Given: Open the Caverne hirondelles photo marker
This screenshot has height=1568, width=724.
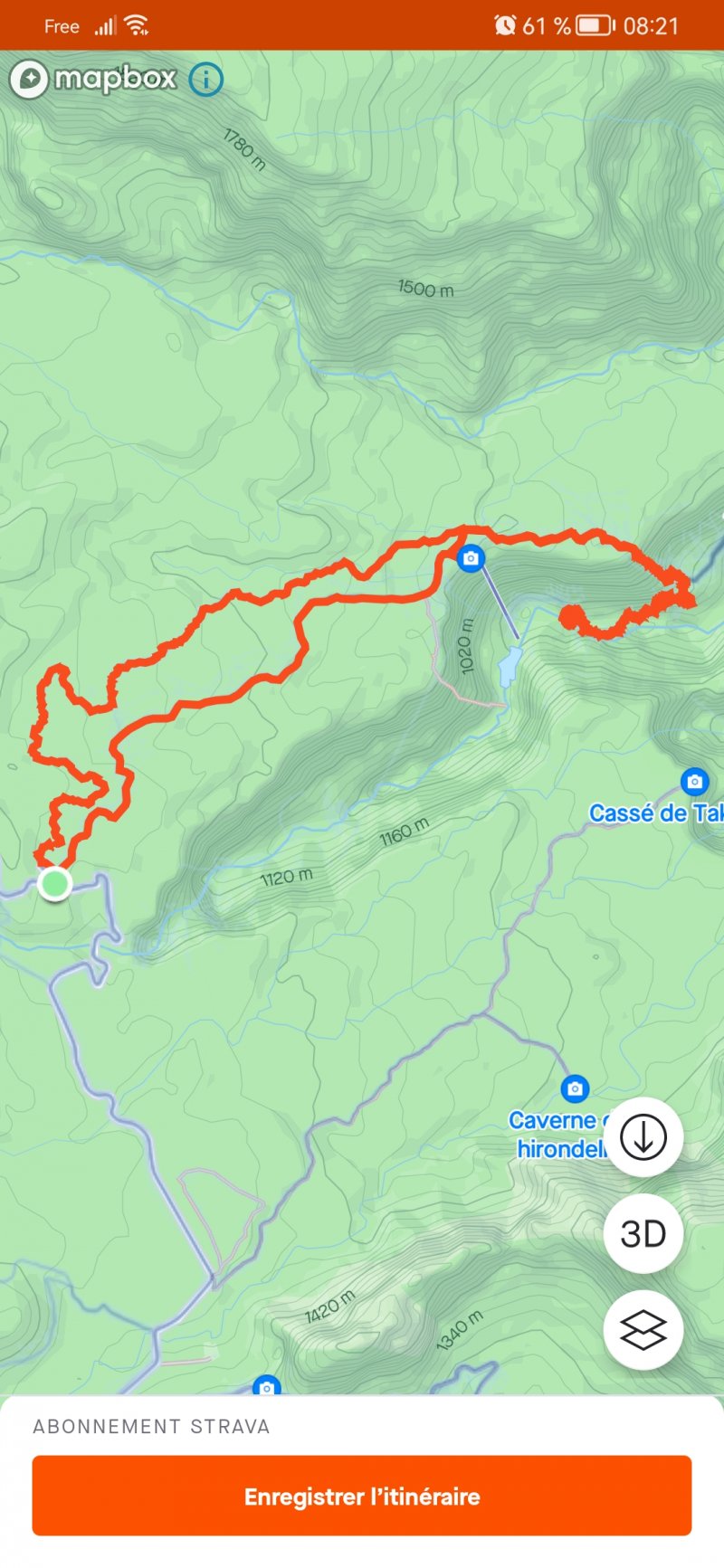Looking at the screenshot, I should tap(574, 1088).
